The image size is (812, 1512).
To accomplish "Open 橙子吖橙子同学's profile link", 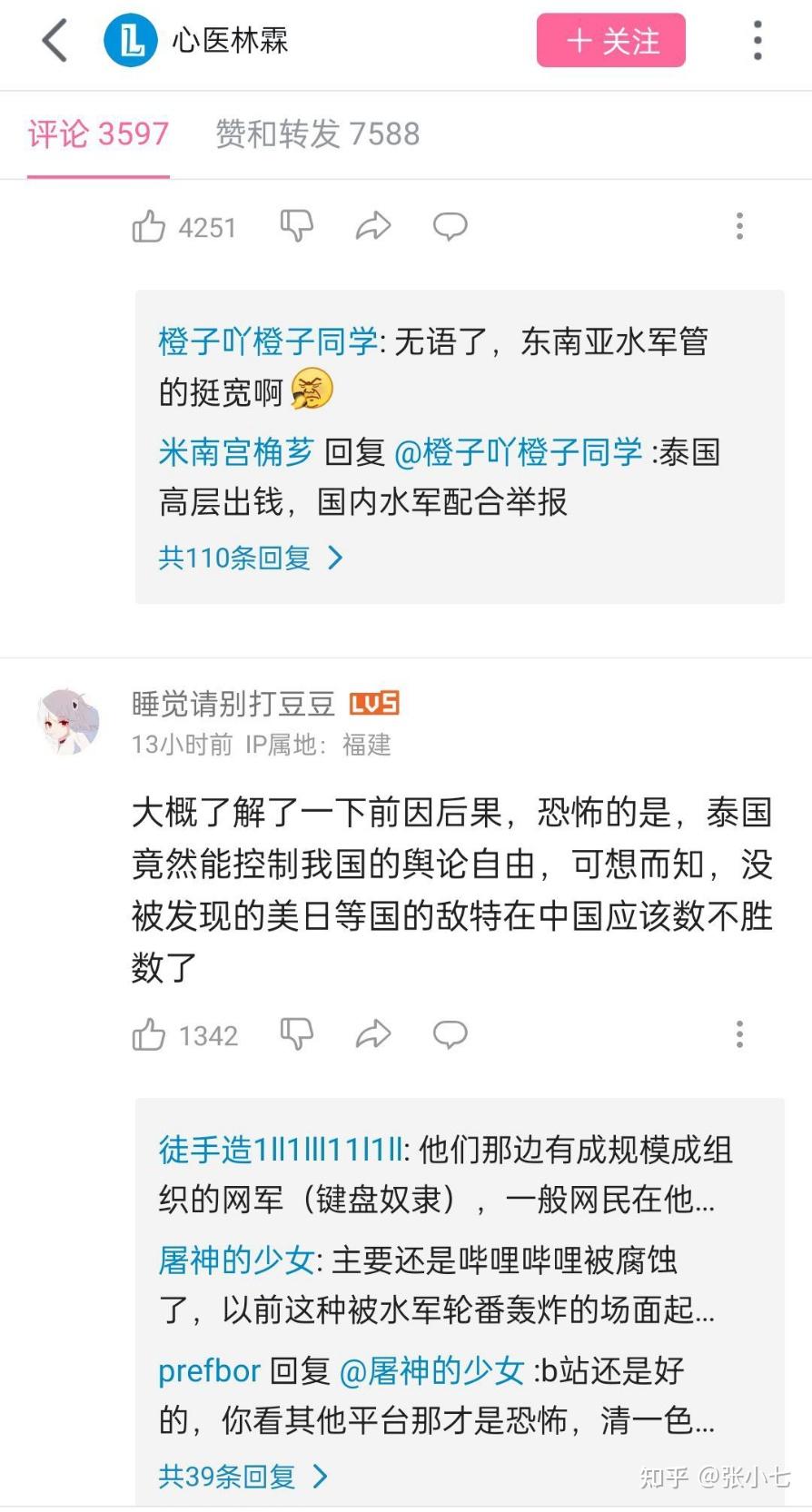I will (x=267, y=342).
